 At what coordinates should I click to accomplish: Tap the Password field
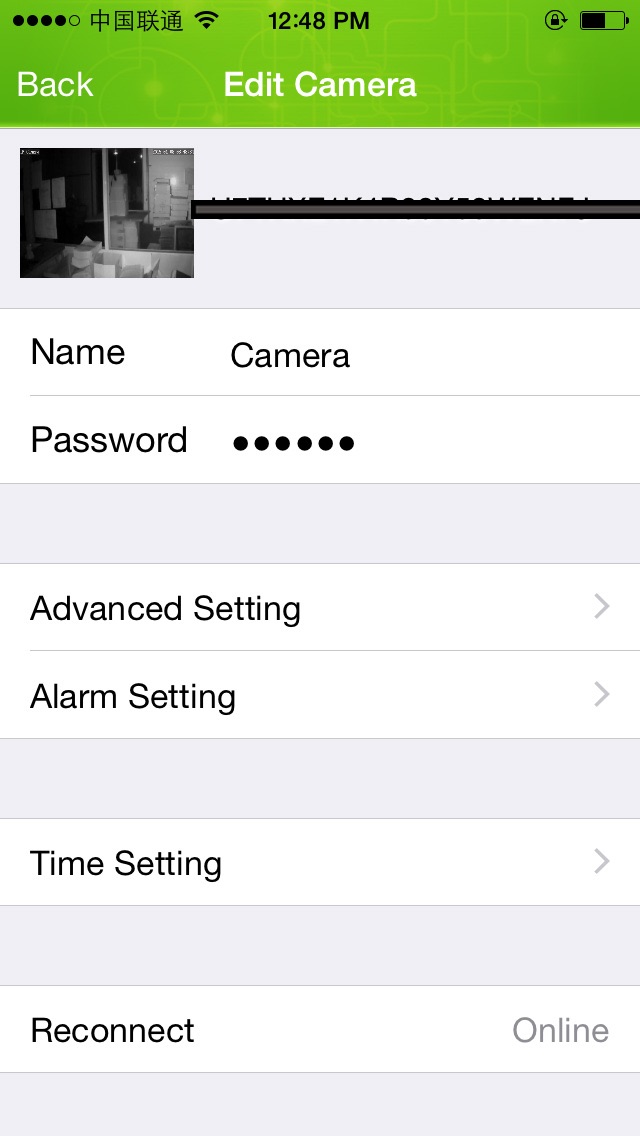click(400, 441)
